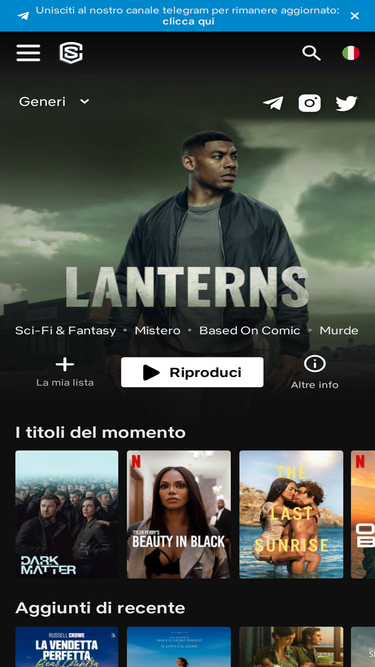Open the Telegram social icon
This screenshot has width=375, height=667.
pyautogui.click(x=273, y=103)
